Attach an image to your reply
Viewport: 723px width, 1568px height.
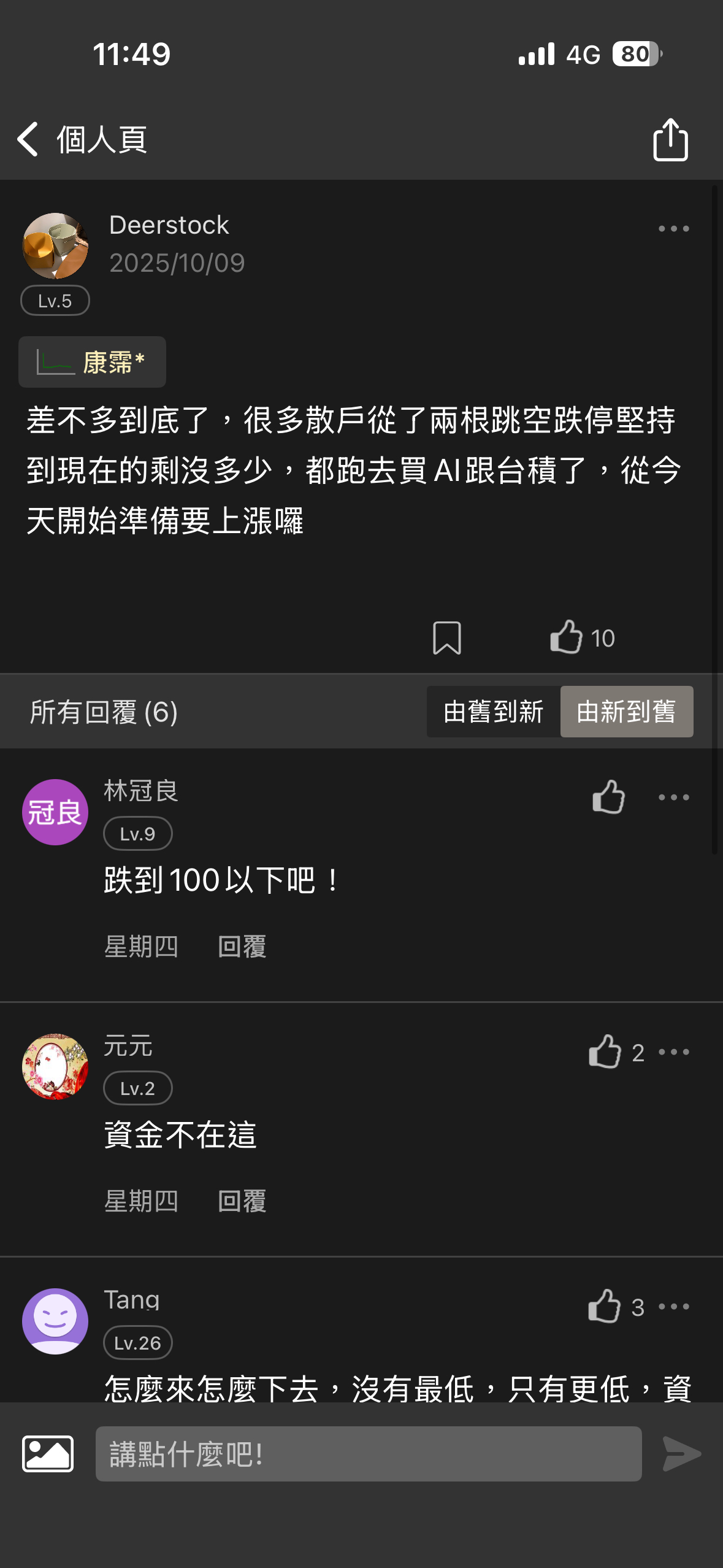click(x=48, y=1453)
